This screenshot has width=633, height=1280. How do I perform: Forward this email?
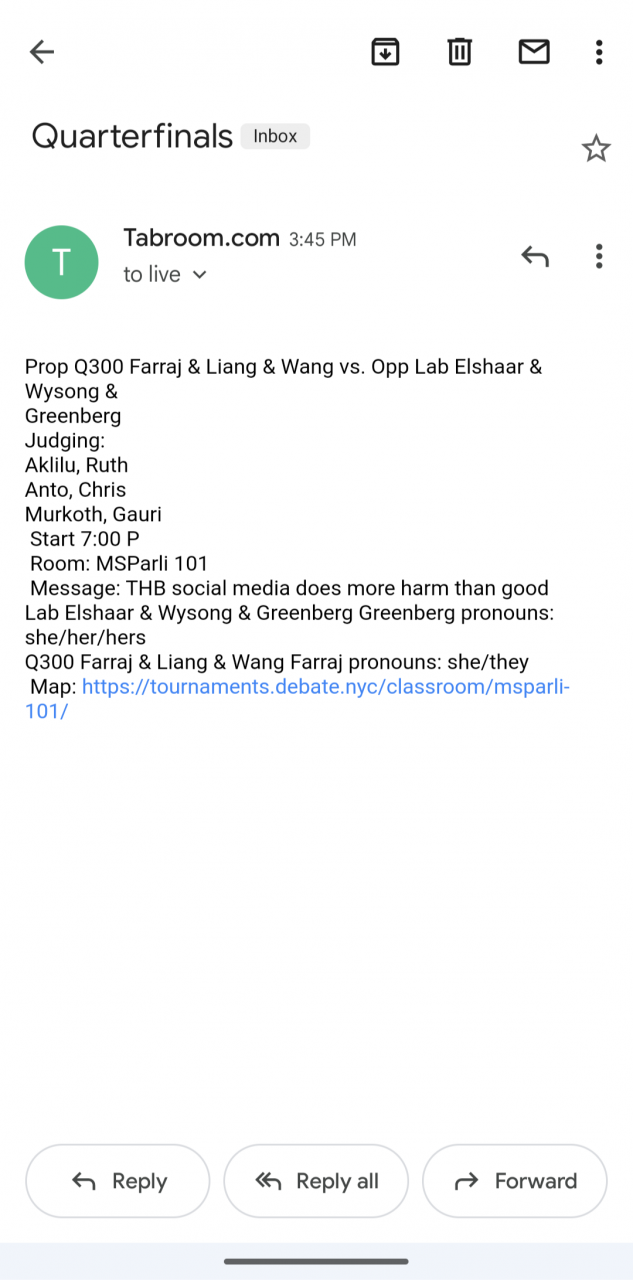(x=515, y=1181)
